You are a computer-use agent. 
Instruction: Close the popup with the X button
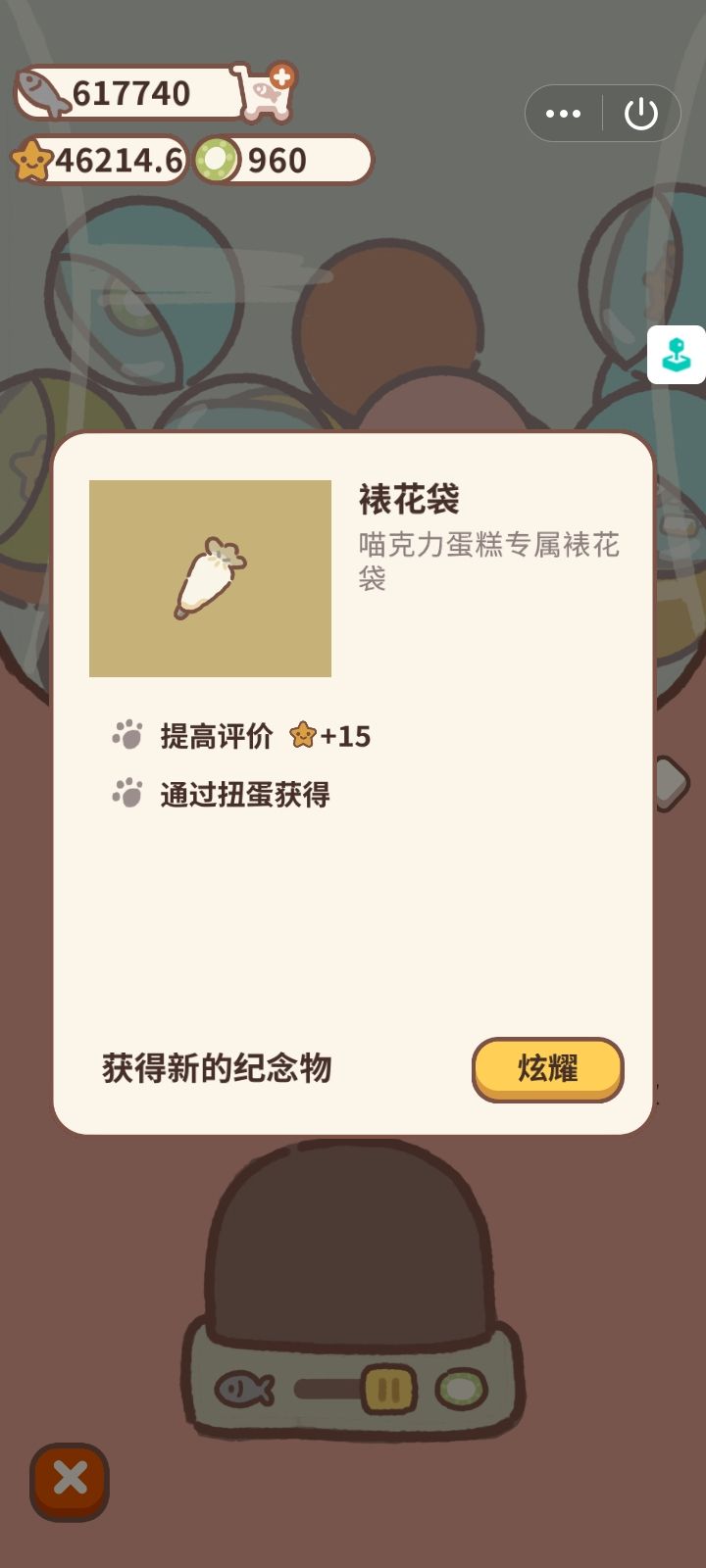[70, 1483]
